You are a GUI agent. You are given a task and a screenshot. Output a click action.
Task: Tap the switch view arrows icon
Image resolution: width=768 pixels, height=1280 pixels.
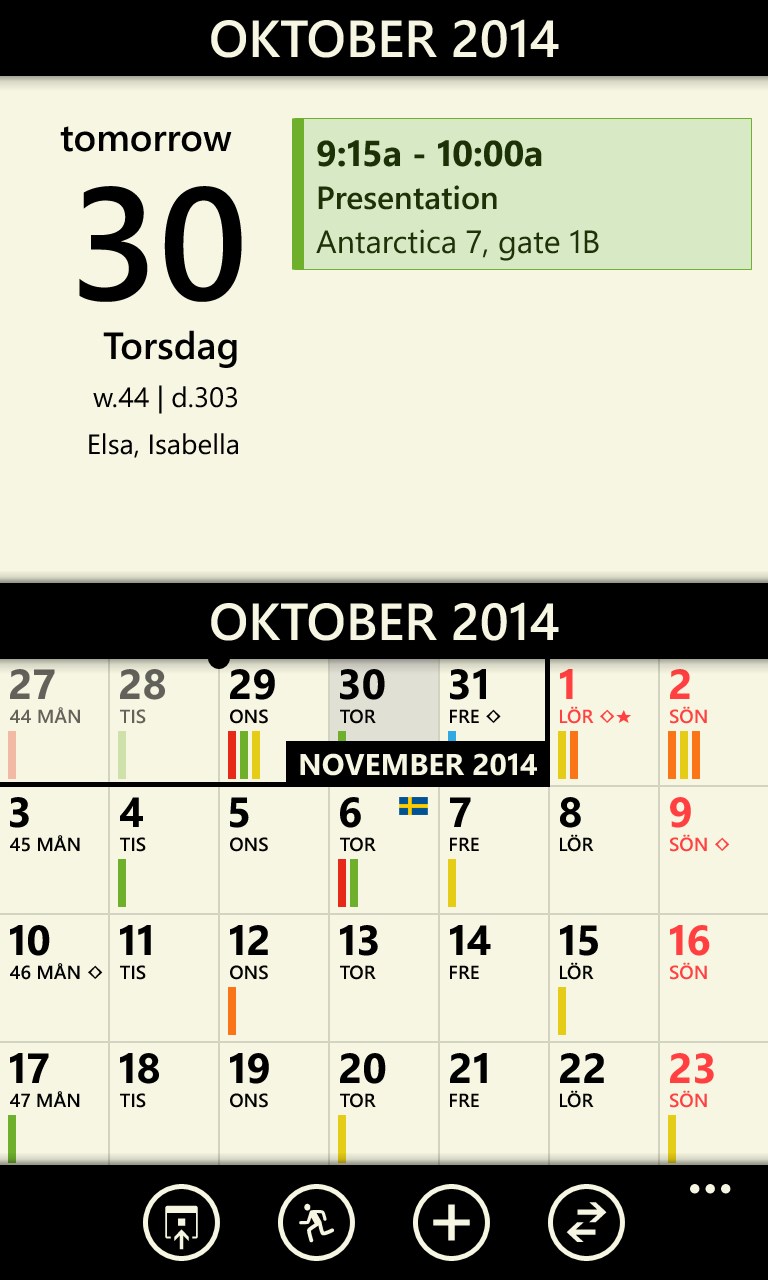pos(586,1222)
